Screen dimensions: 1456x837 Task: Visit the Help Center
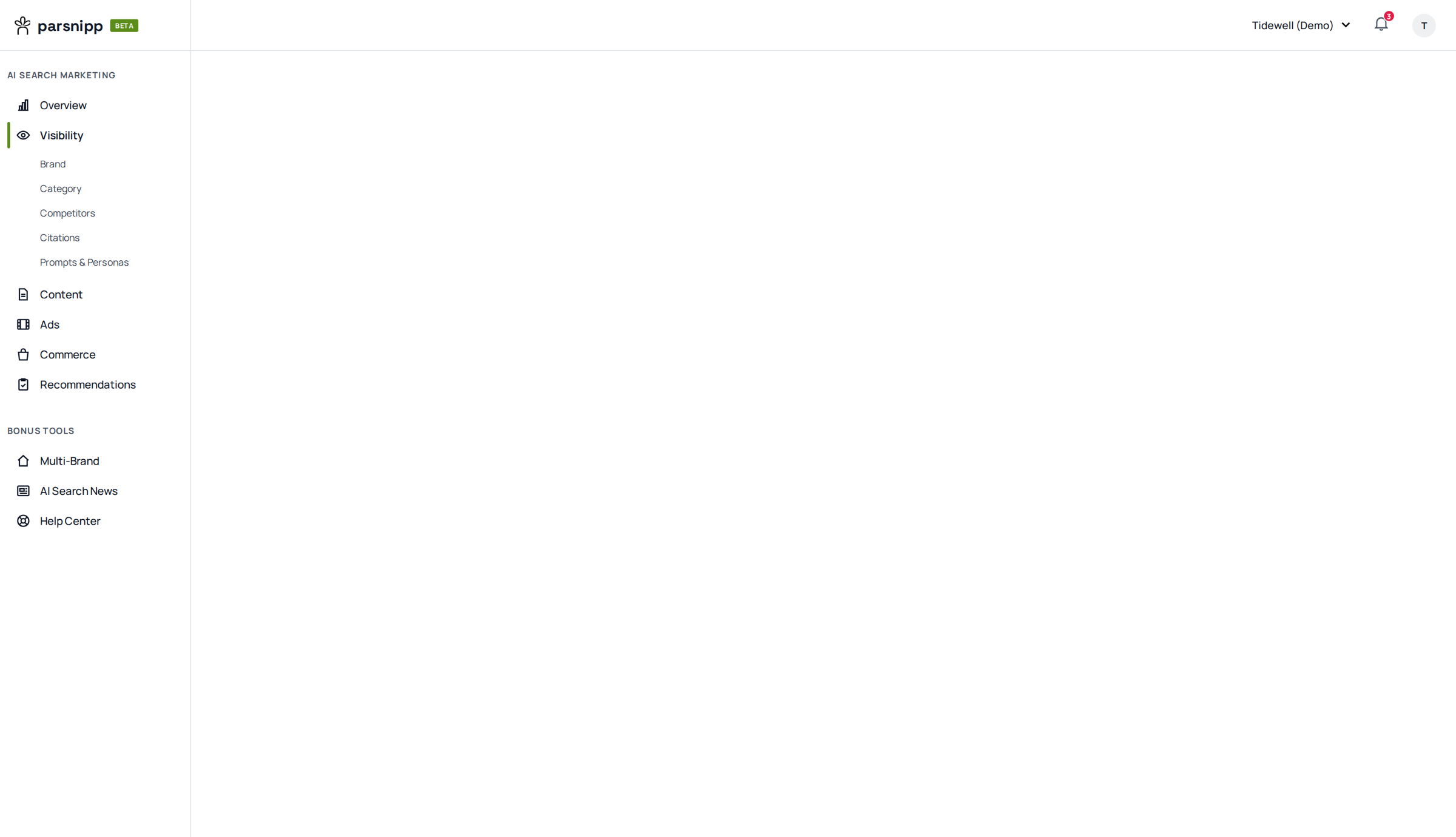point(95,521)
